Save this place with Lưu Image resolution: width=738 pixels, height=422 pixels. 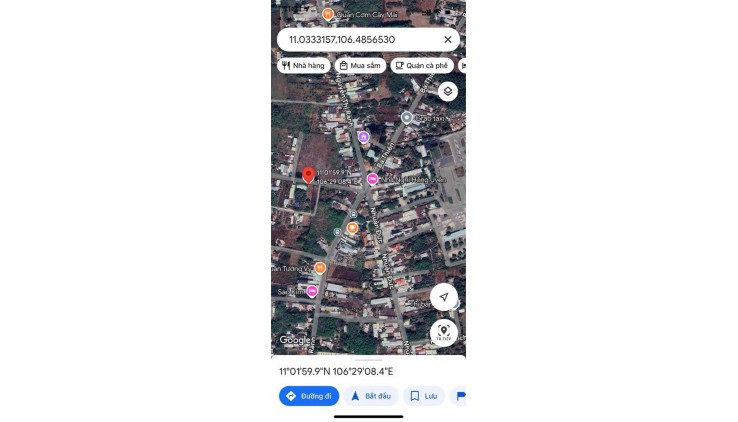click(x=423, y=396)
